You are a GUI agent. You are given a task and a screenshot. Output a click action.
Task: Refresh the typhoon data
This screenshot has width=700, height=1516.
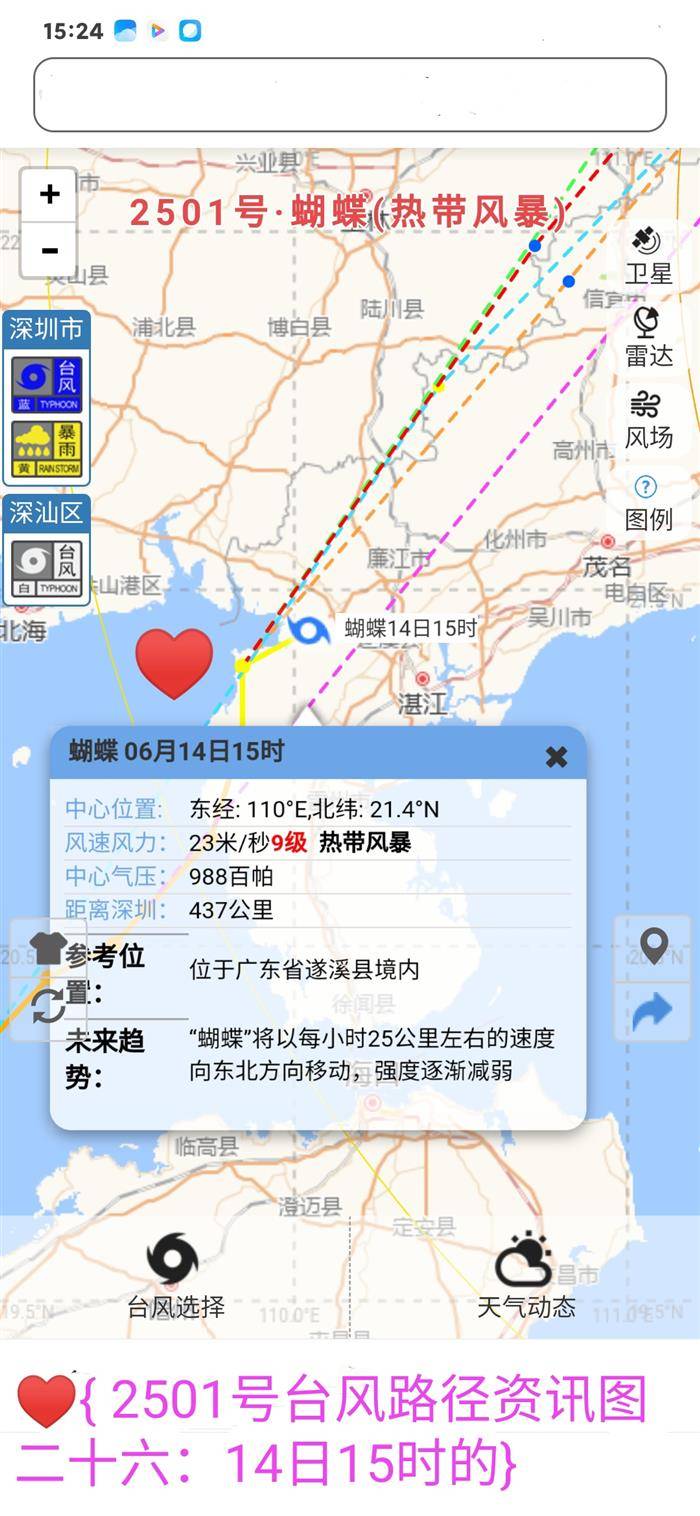[x=48, y=1005]
